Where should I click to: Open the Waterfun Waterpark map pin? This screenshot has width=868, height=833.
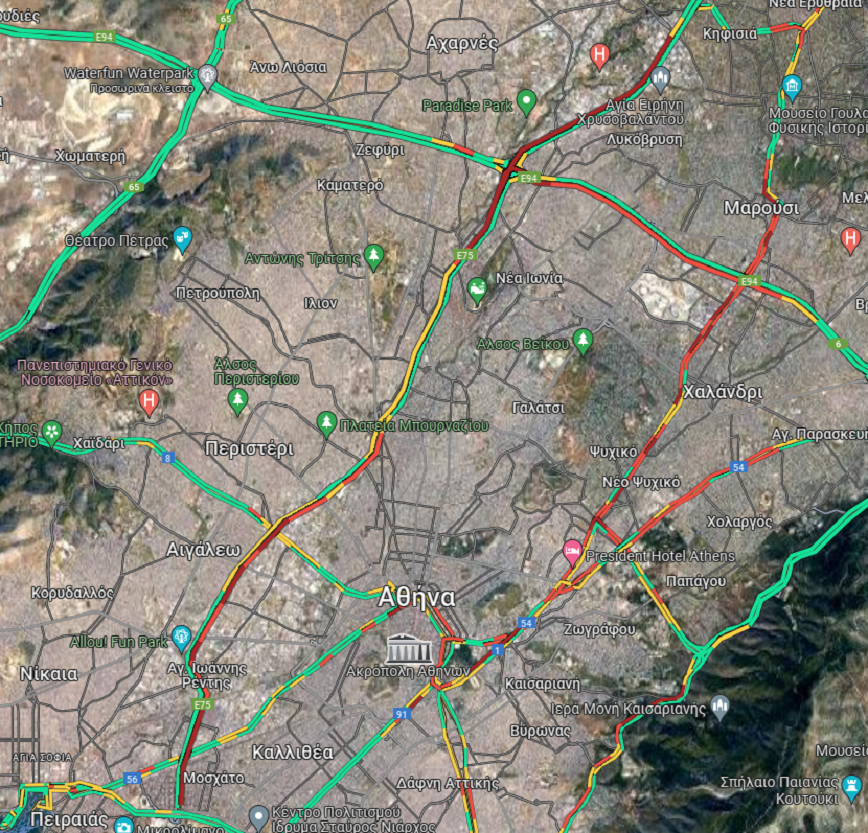[207, 75]
